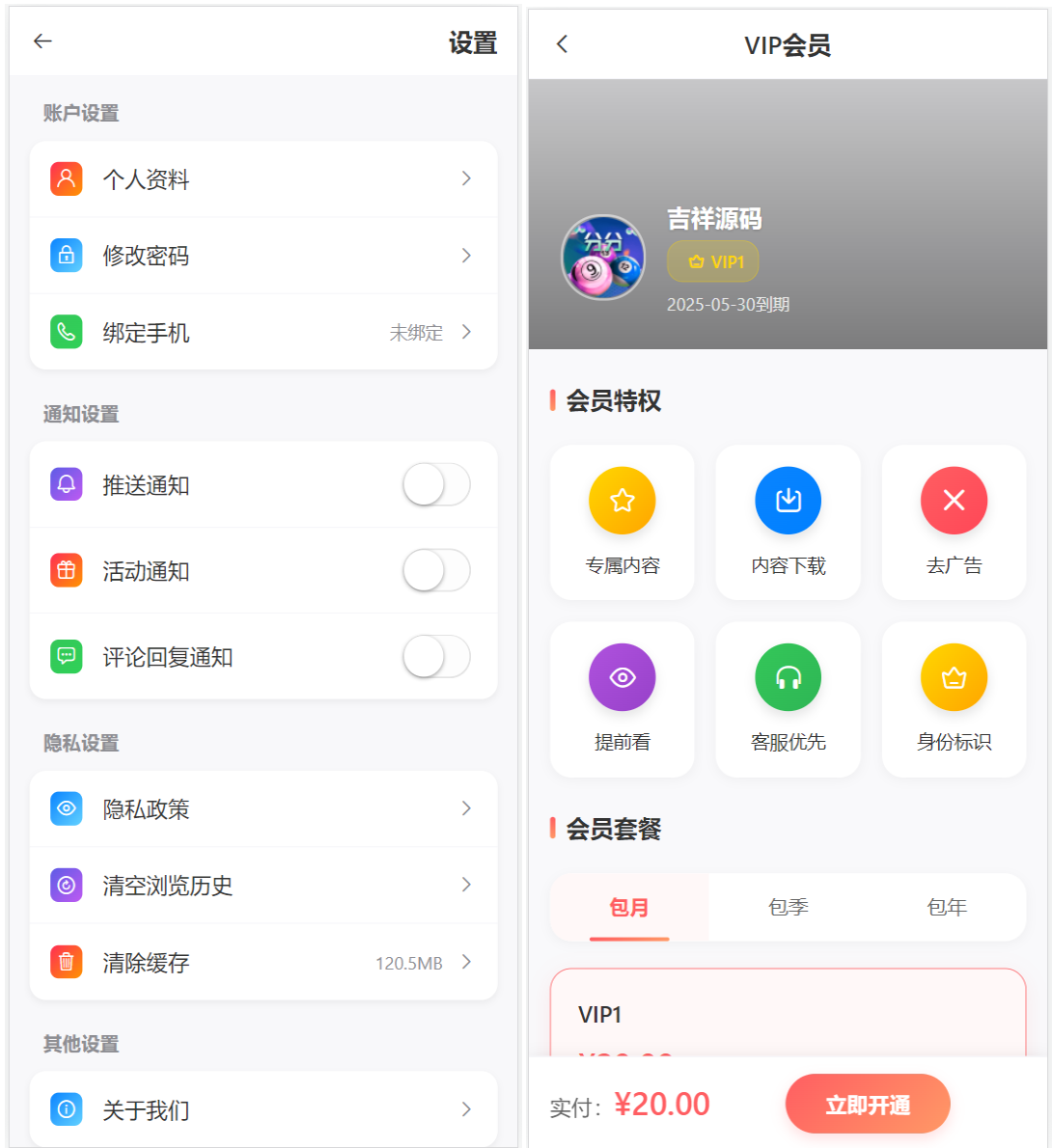Open 绑定手机 row
Image resolution: width=1052 pixels, height=1148 pixels.
point(263,333)
